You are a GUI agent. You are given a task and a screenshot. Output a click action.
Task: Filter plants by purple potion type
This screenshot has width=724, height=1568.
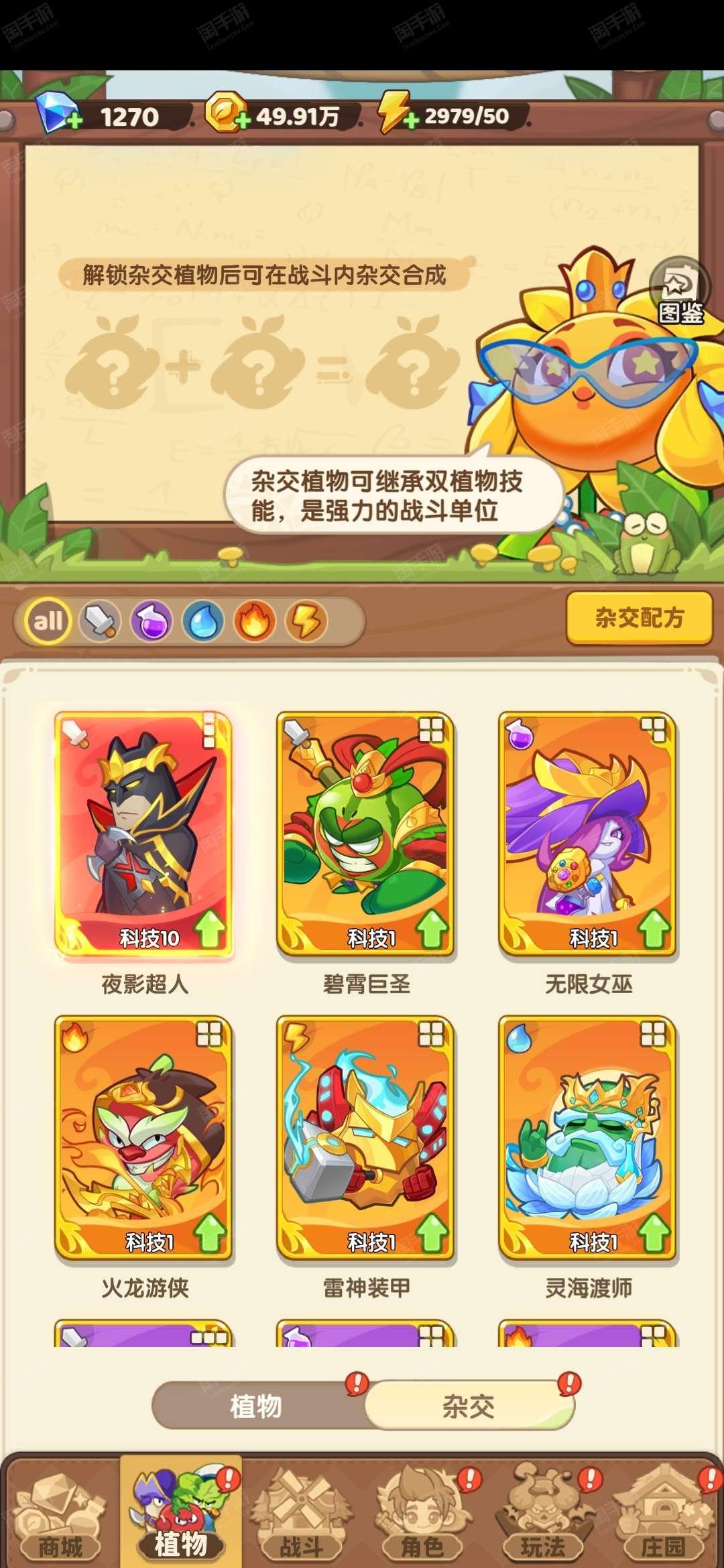[x=152, y=620]
